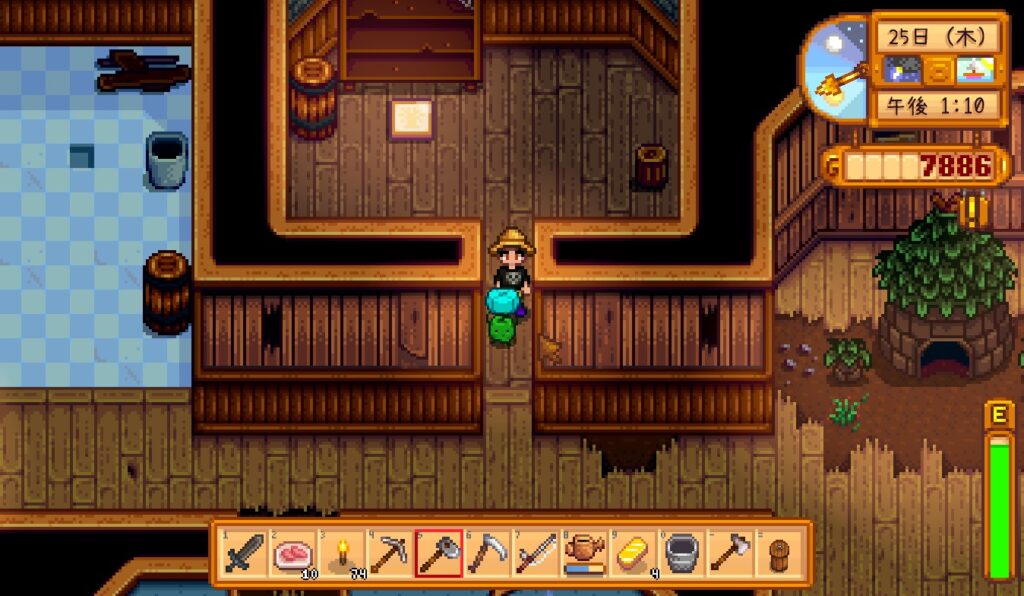Select the sashimi plate in slot 2

[x=293, y=554]
